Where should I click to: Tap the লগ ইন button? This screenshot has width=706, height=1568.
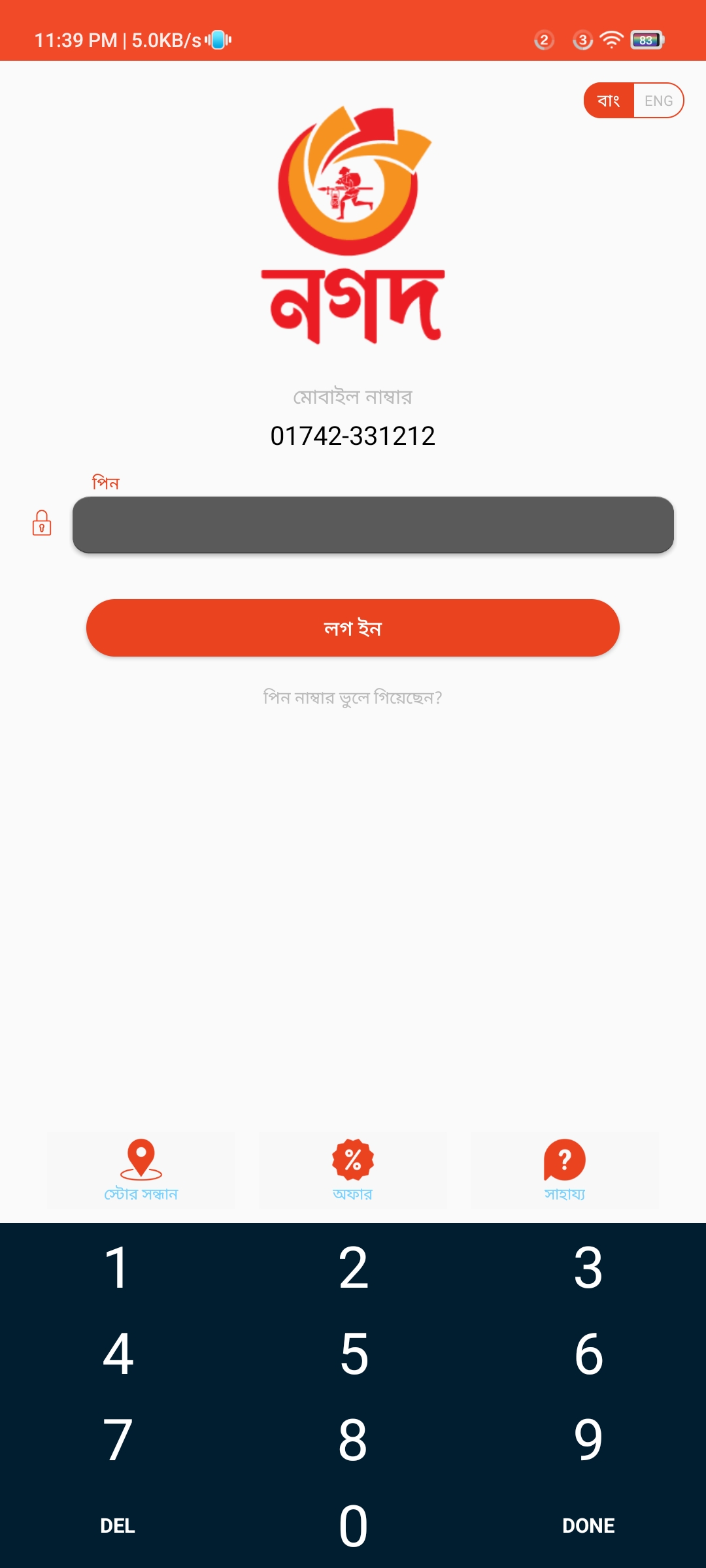(353, 628)
